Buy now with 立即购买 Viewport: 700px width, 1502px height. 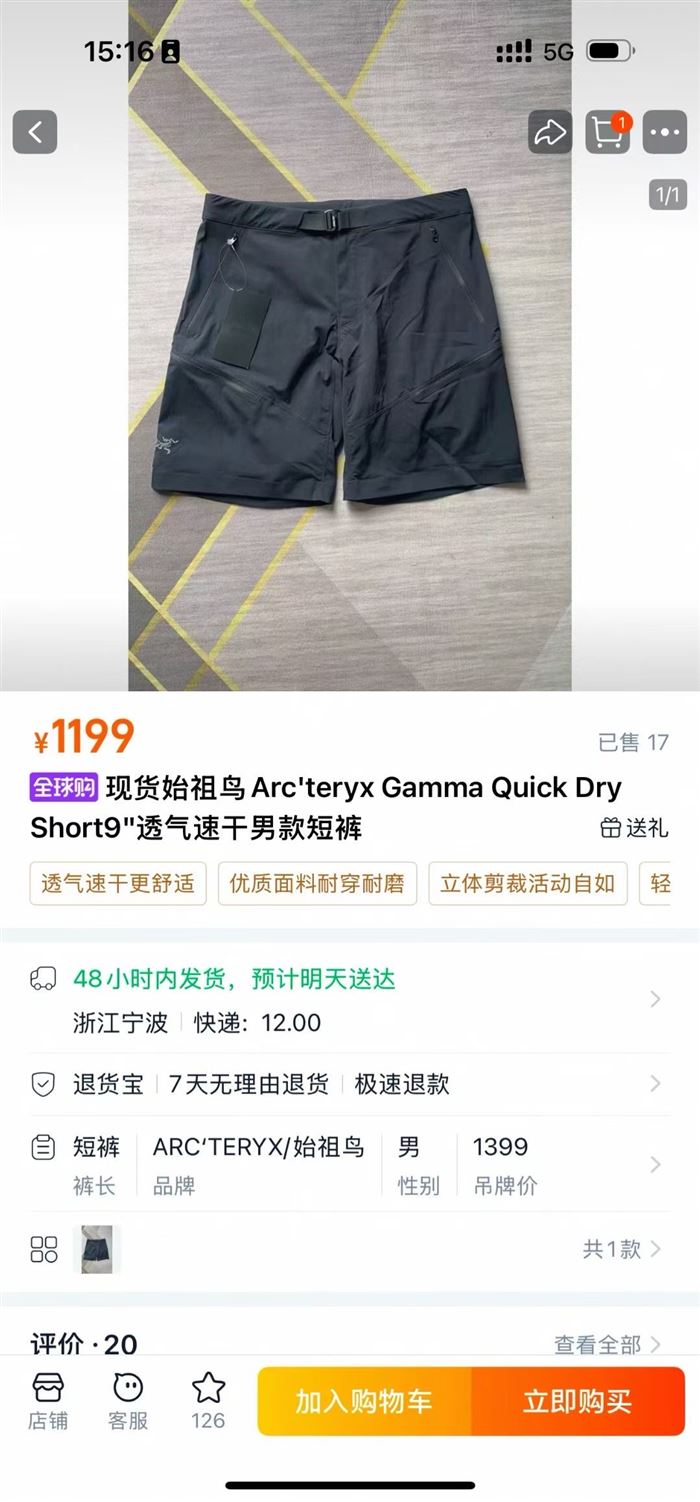click(x=578, y=1401)
